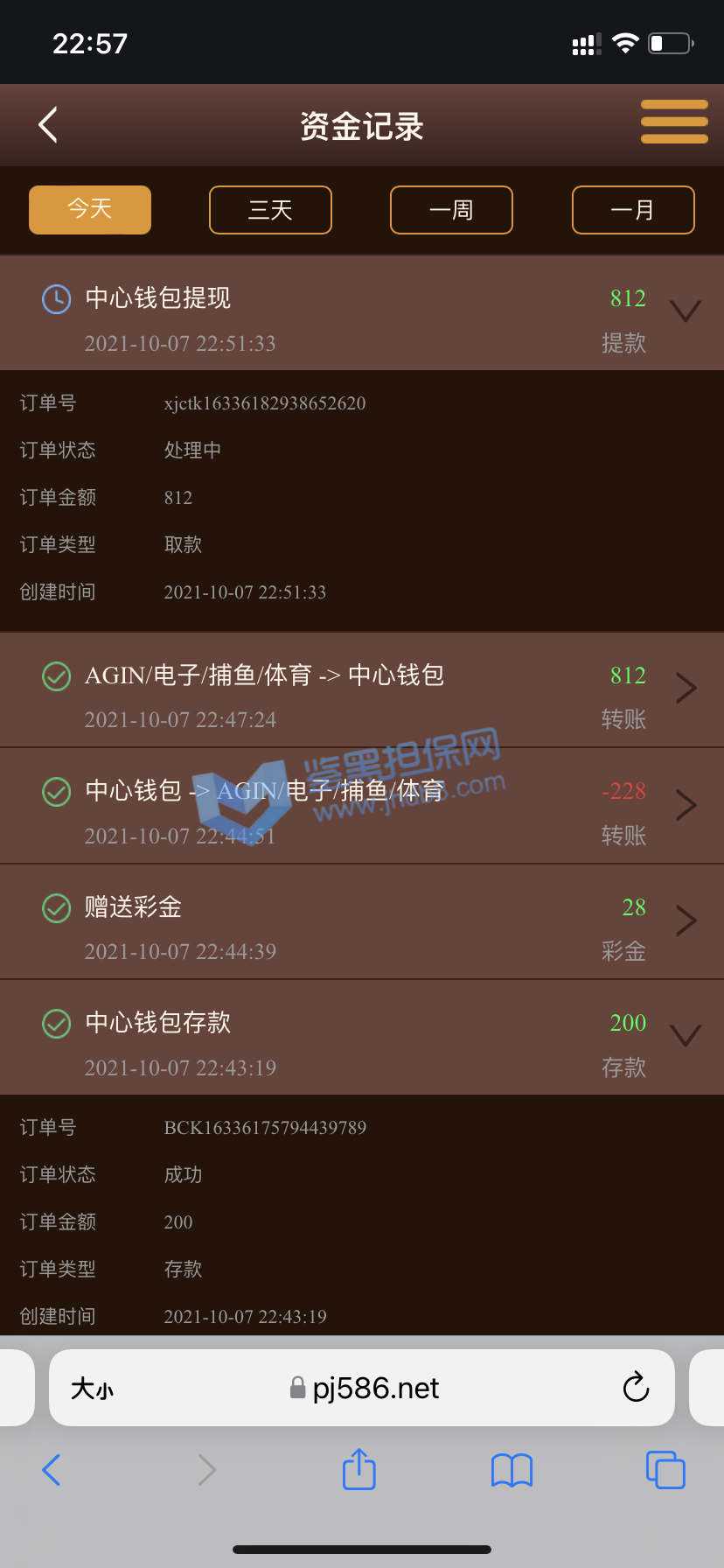Viewport: 724px width, 1568px height.
Task: Expand the AGIN to 中心钱包 transfer of 812
Action: click(x=686, y=689)
